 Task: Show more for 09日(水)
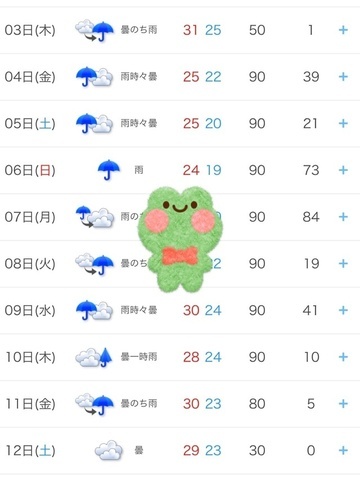click(343, 310)
